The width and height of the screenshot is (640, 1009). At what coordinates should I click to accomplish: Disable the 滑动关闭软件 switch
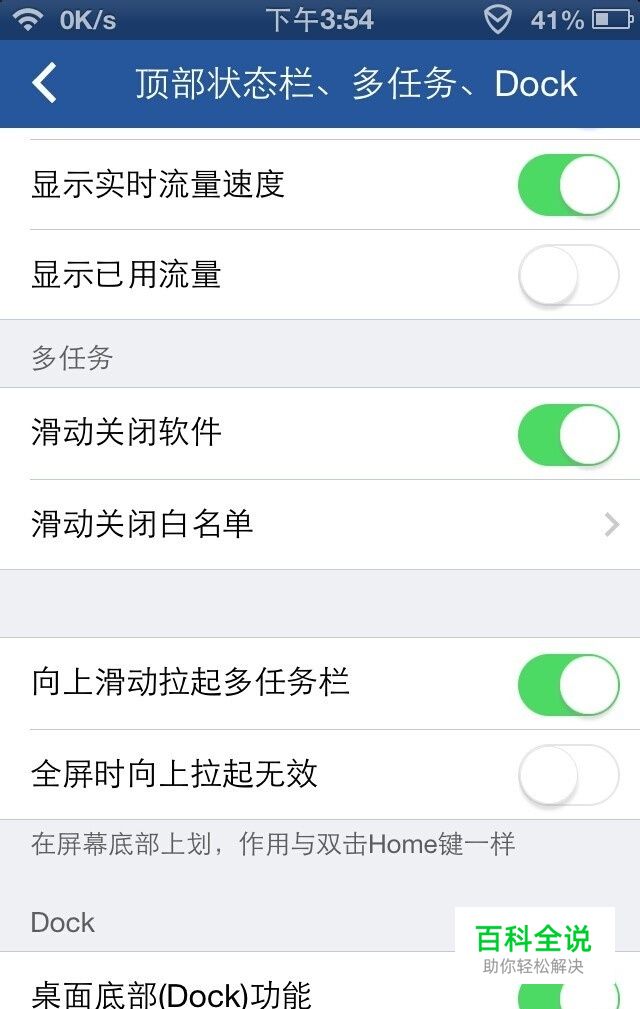pyautogui.click(x=568, y=434)
